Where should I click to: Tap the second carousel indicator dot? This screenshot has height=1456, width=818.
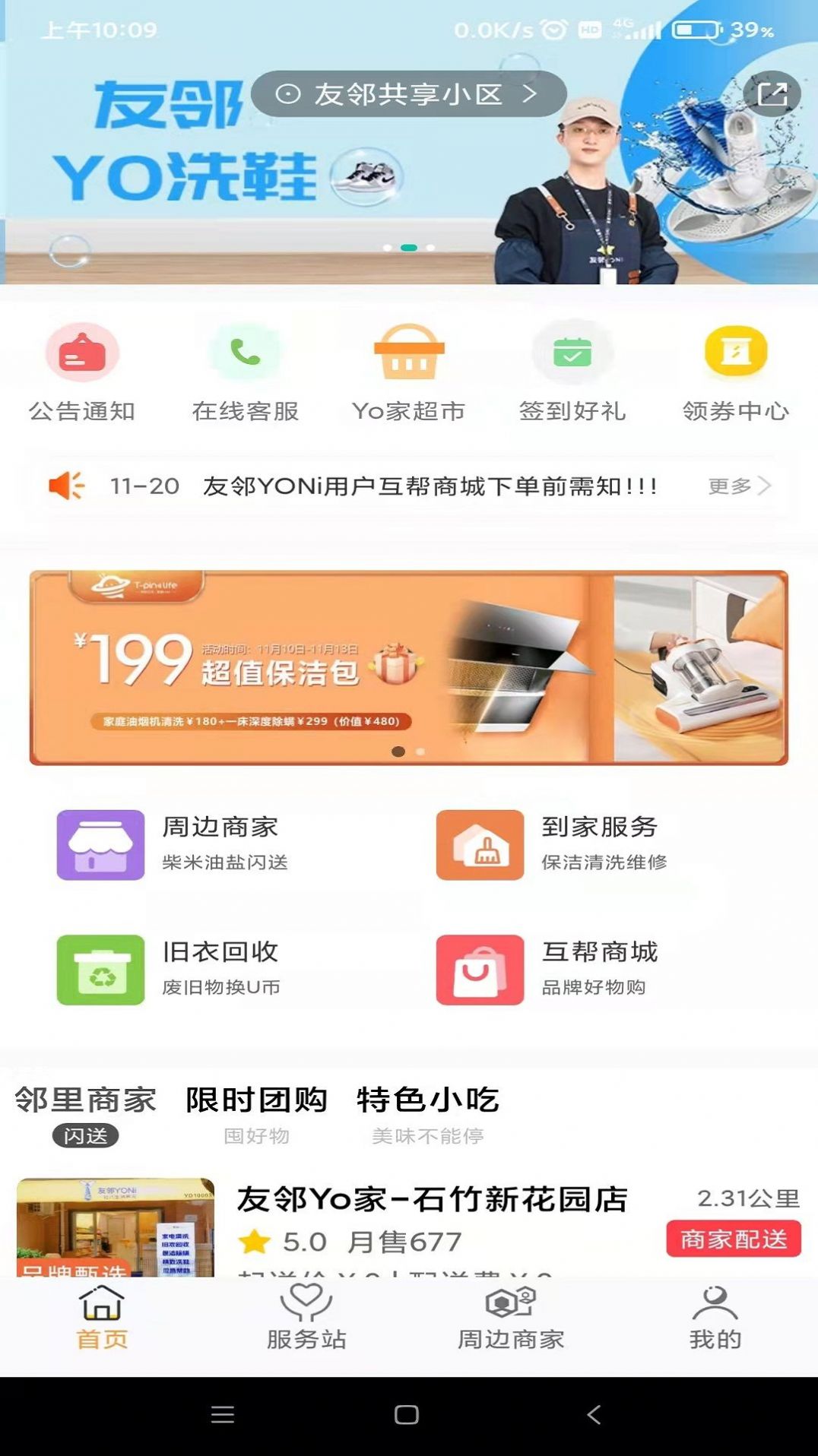point(411,247)
